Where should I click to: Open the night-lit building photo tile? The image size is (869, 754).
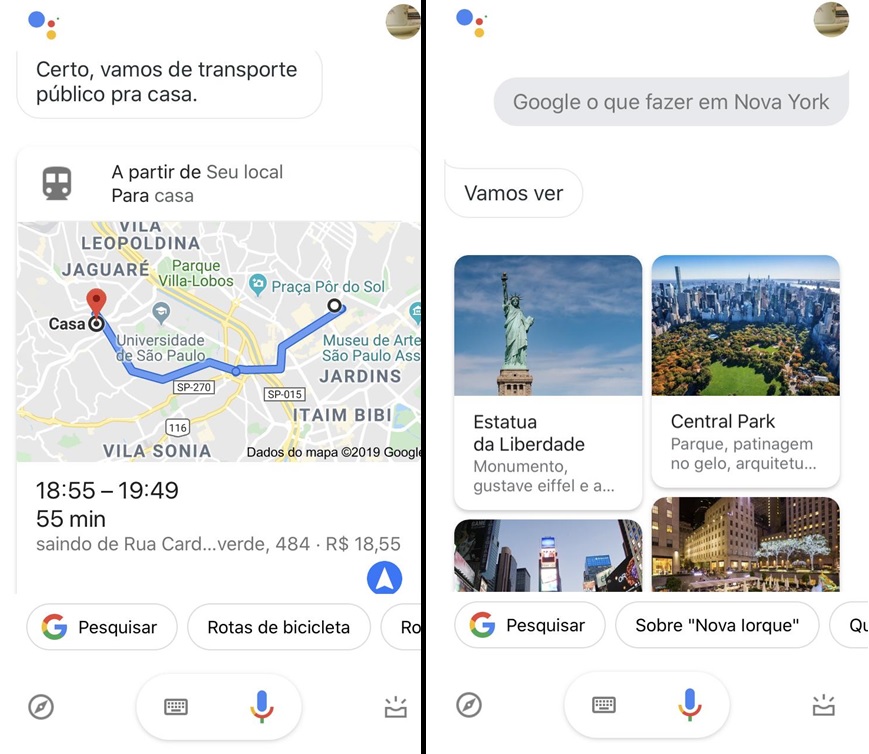745,545
